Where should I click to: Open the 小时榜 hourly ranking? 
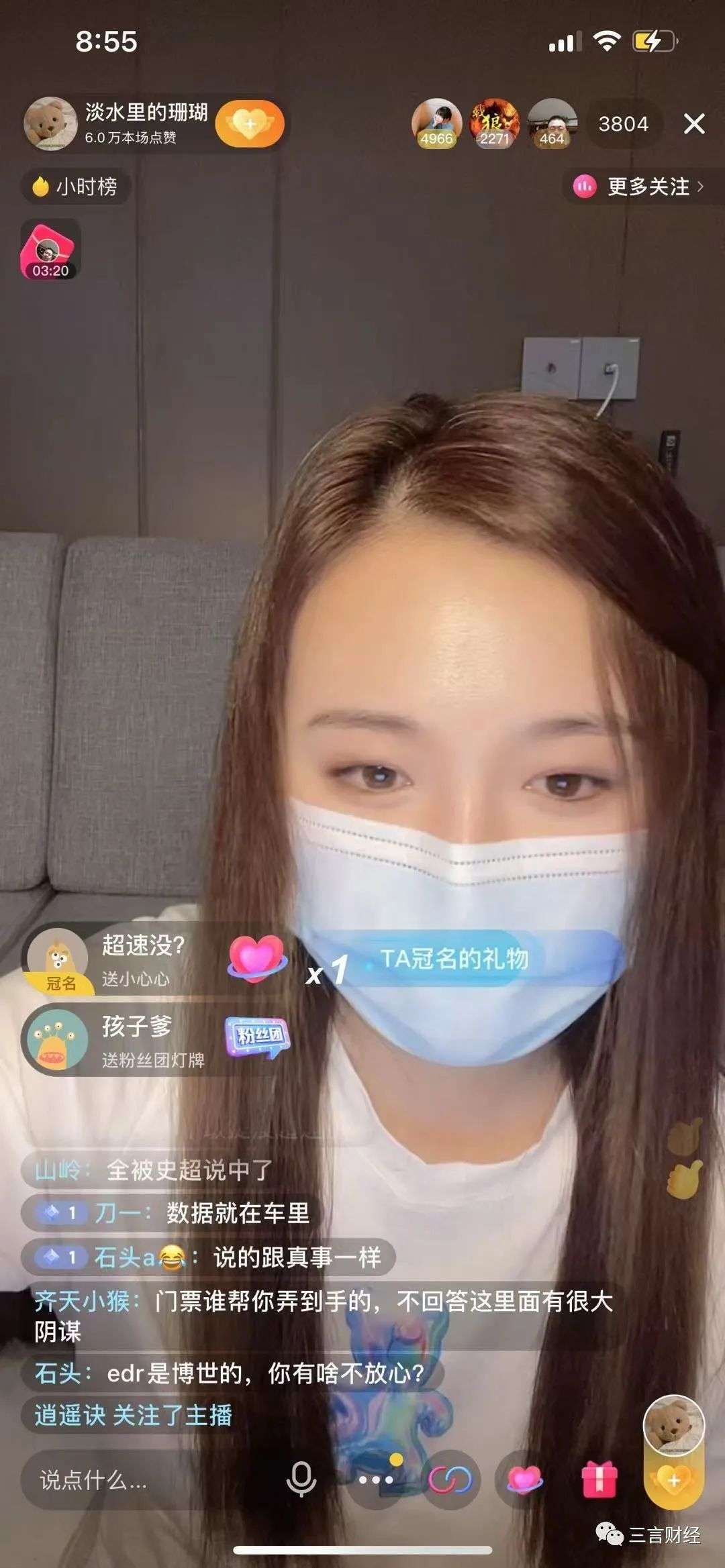click(75, 187)
